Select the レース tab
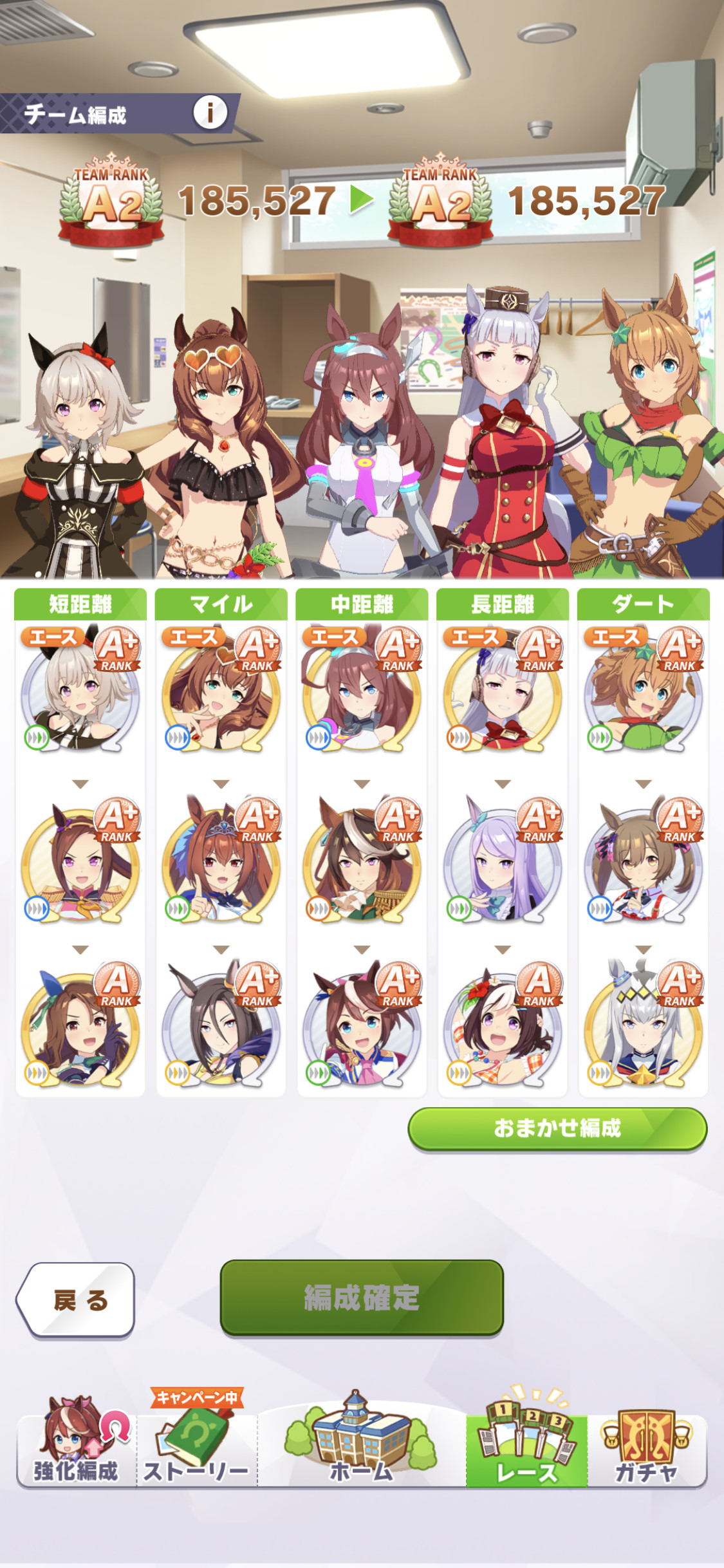The image size is (724, 1568). [x=526, y=1441]
